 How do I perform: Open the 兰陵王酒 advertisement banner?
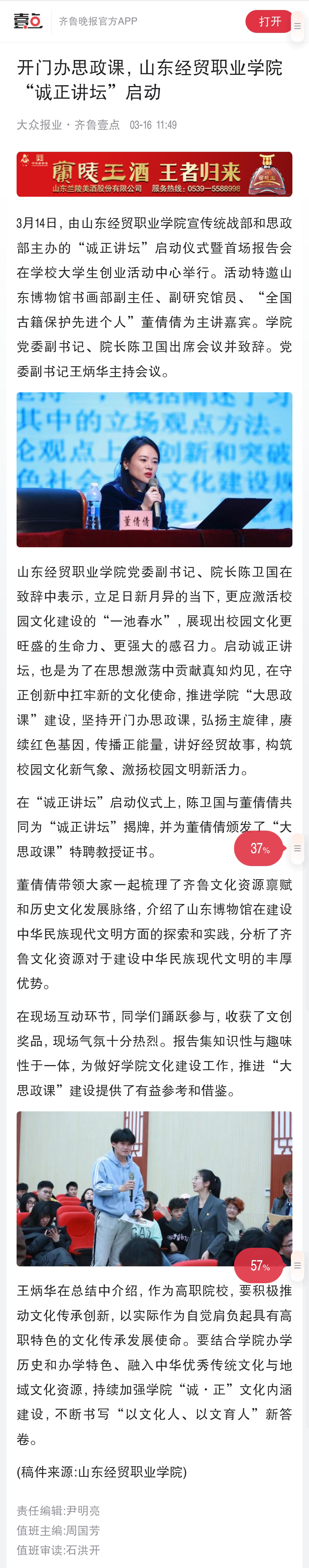pos(154,174)
